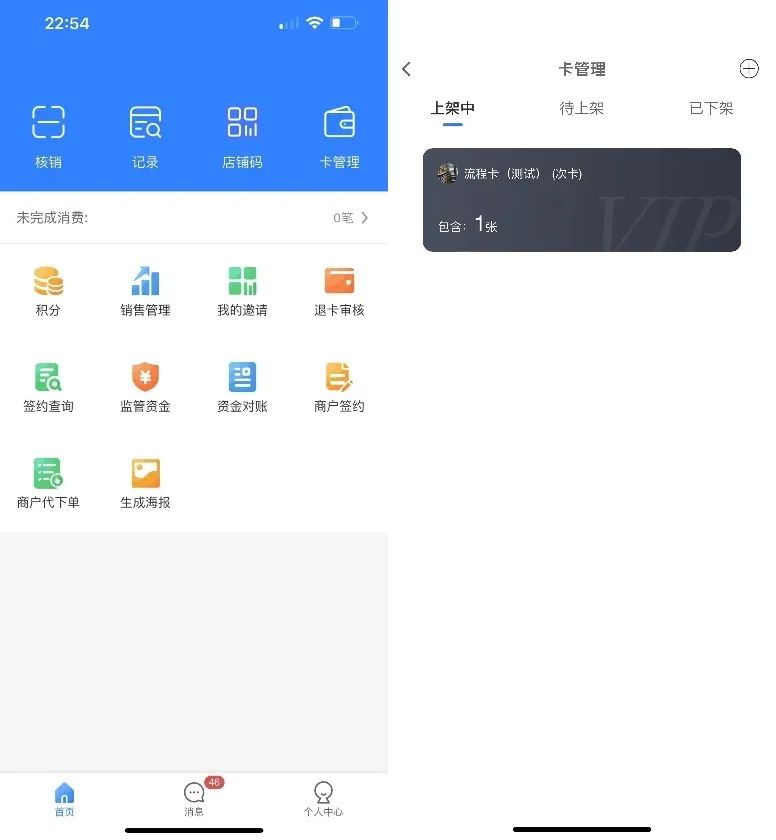776x840 pixels.
Task: Open the 店铺码 store code
Action: point(242,135)
